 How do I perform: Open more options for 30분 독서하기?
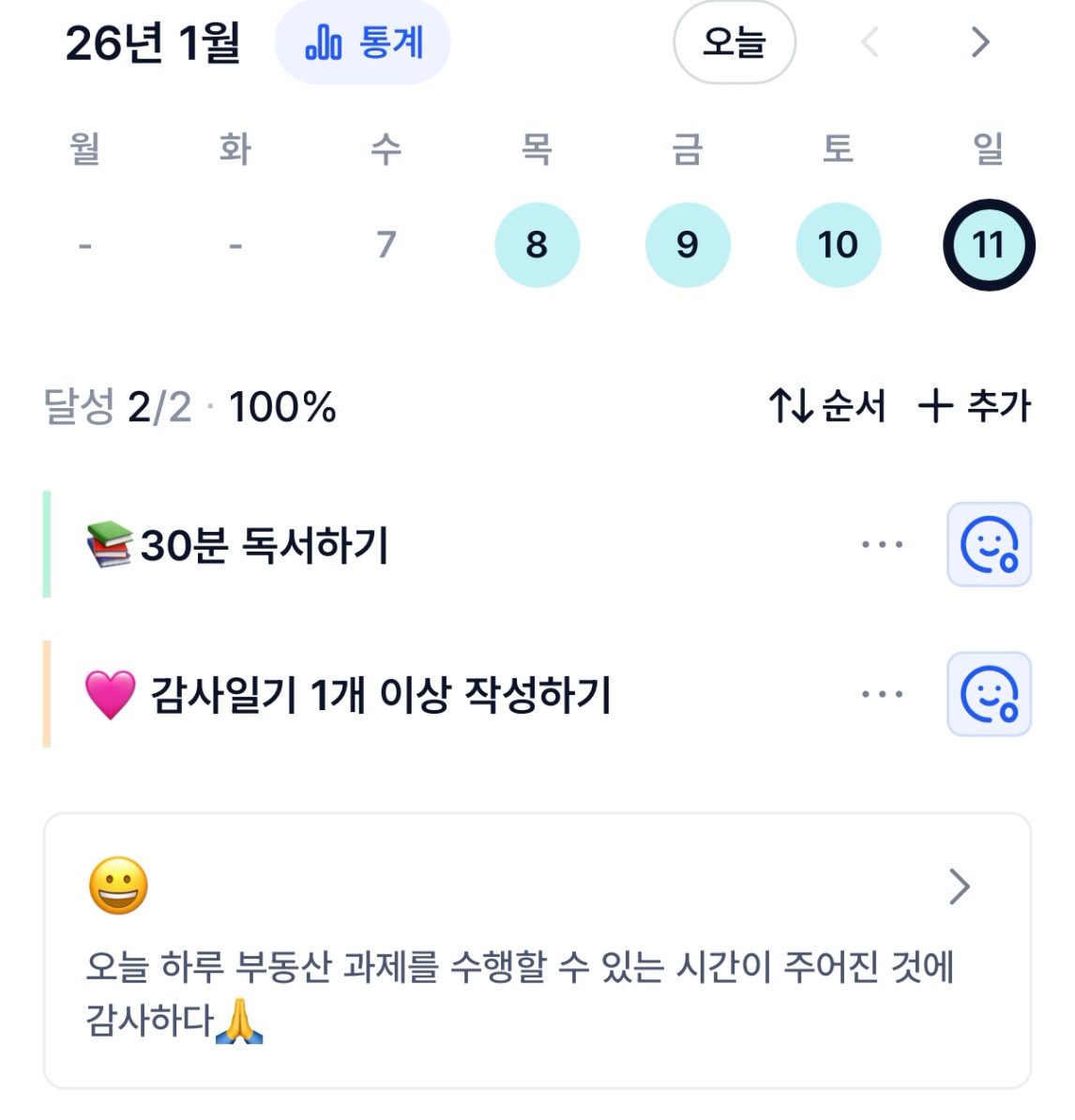click(x=882, y=544)
